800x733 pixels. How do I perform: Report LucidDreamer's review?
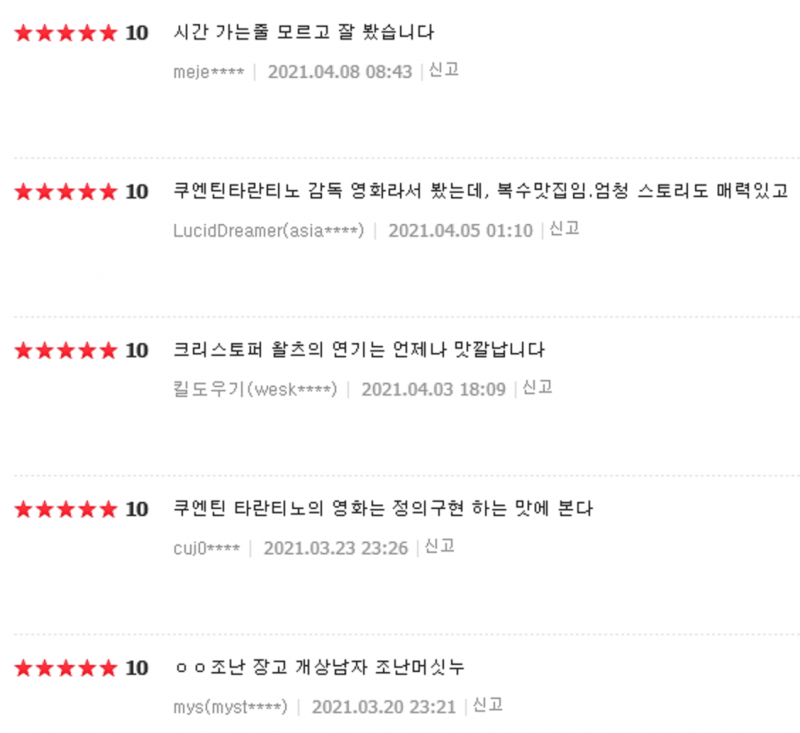[564, 228]
